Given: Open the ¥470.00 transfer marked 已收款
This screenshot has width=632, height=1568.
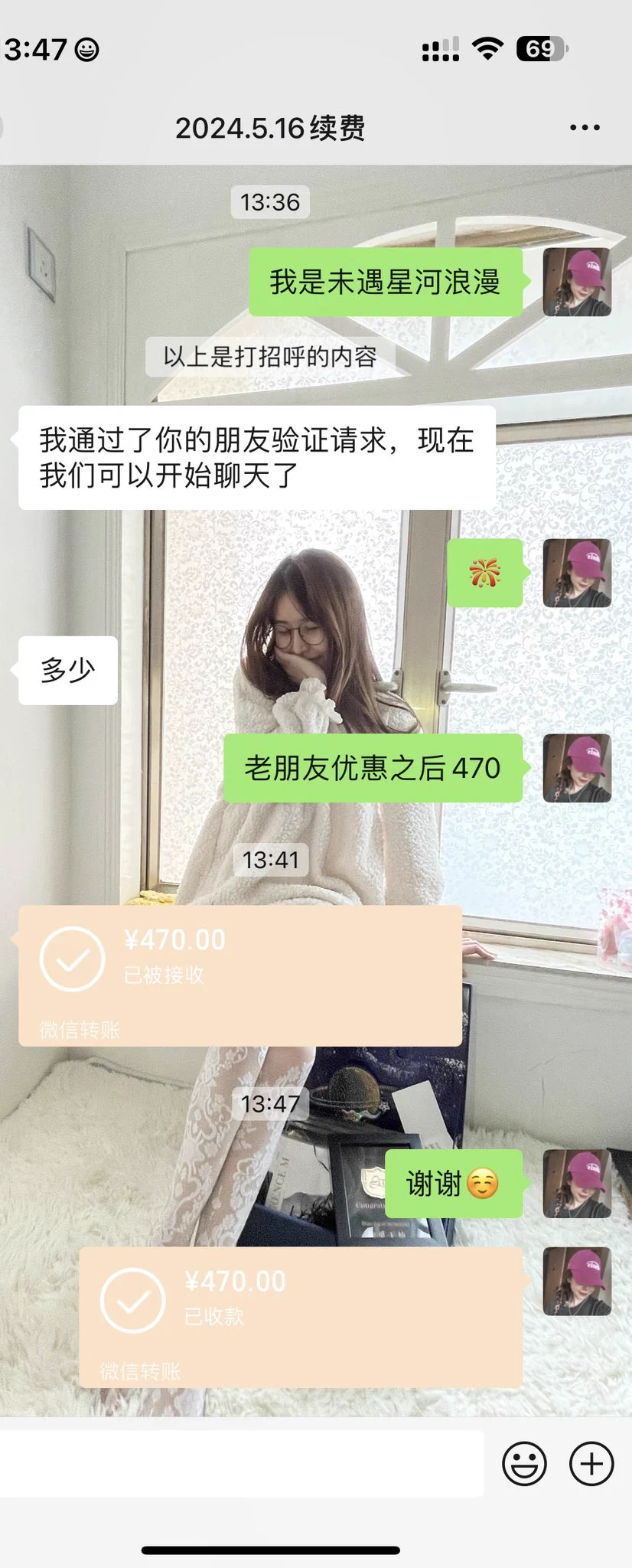Looking at the screenshot, I should coord(301,1317).
